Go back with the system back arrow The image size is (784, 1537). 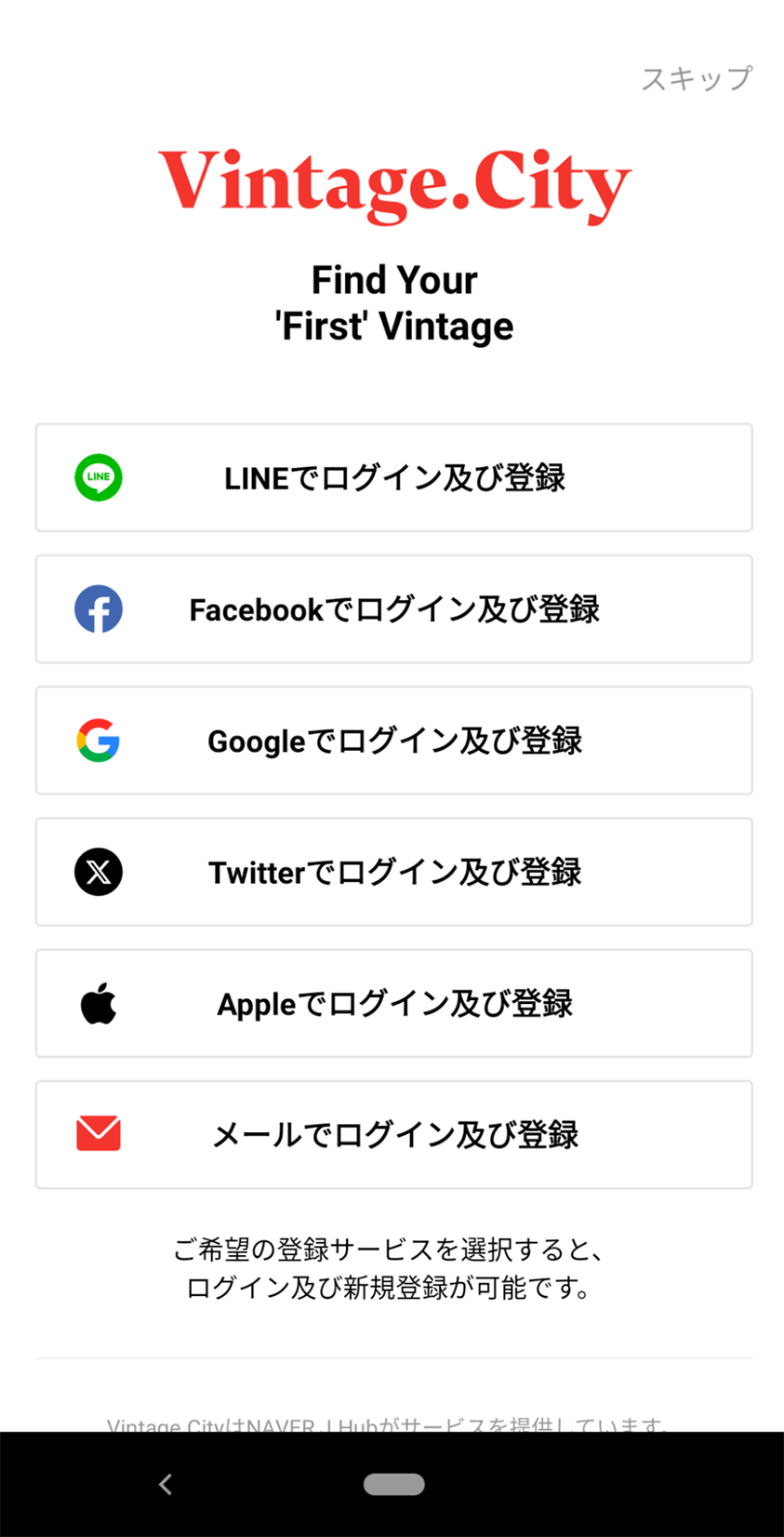pyautogui.click(x=166, y=1484)
